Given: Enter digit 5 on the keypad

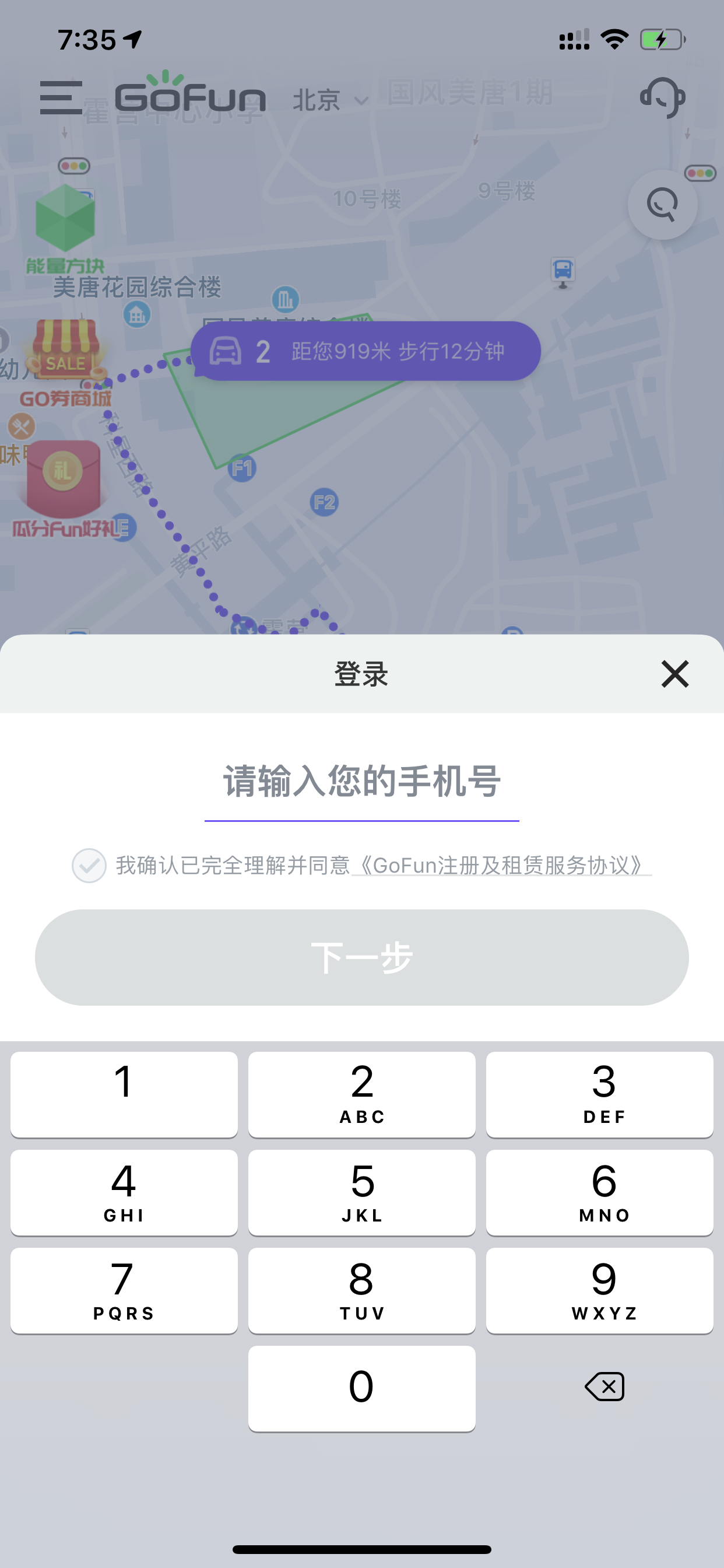Looking at the screenshot, I should pos(362,1192).
